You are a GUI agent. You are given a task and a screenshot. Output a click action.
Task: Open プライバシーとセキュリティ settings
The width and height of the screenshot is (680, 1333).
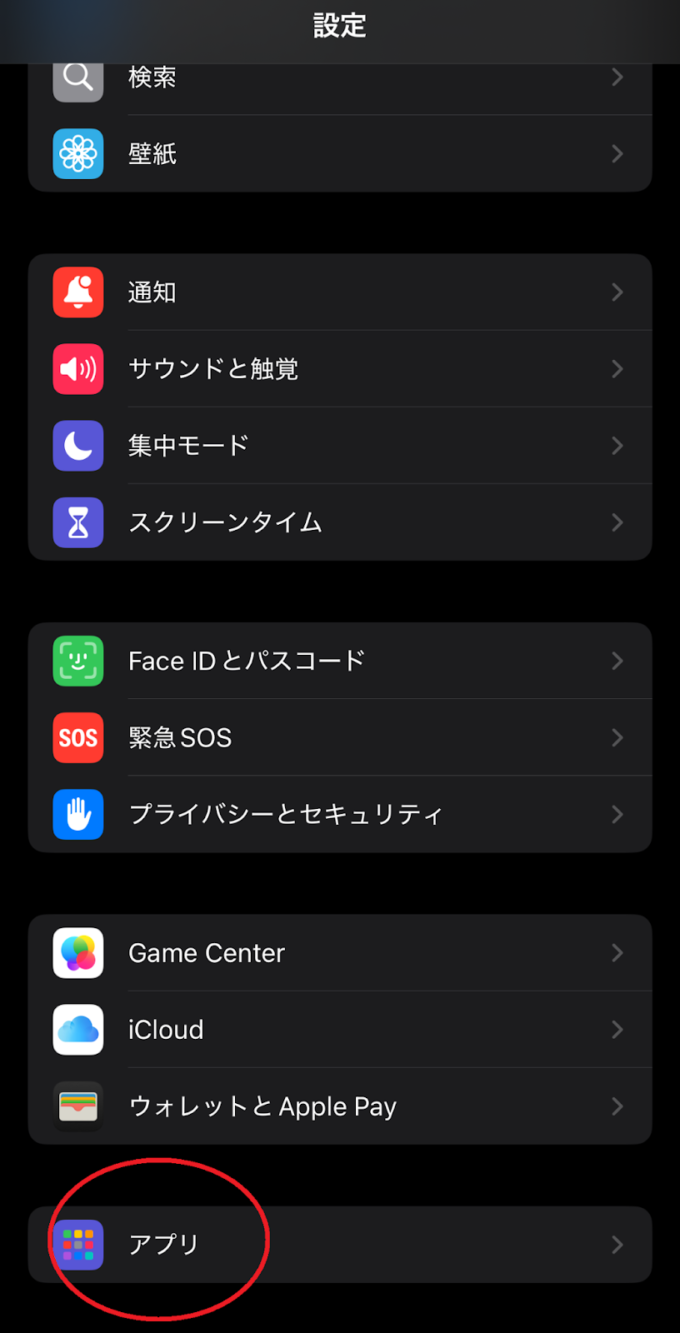pos(340,814)
